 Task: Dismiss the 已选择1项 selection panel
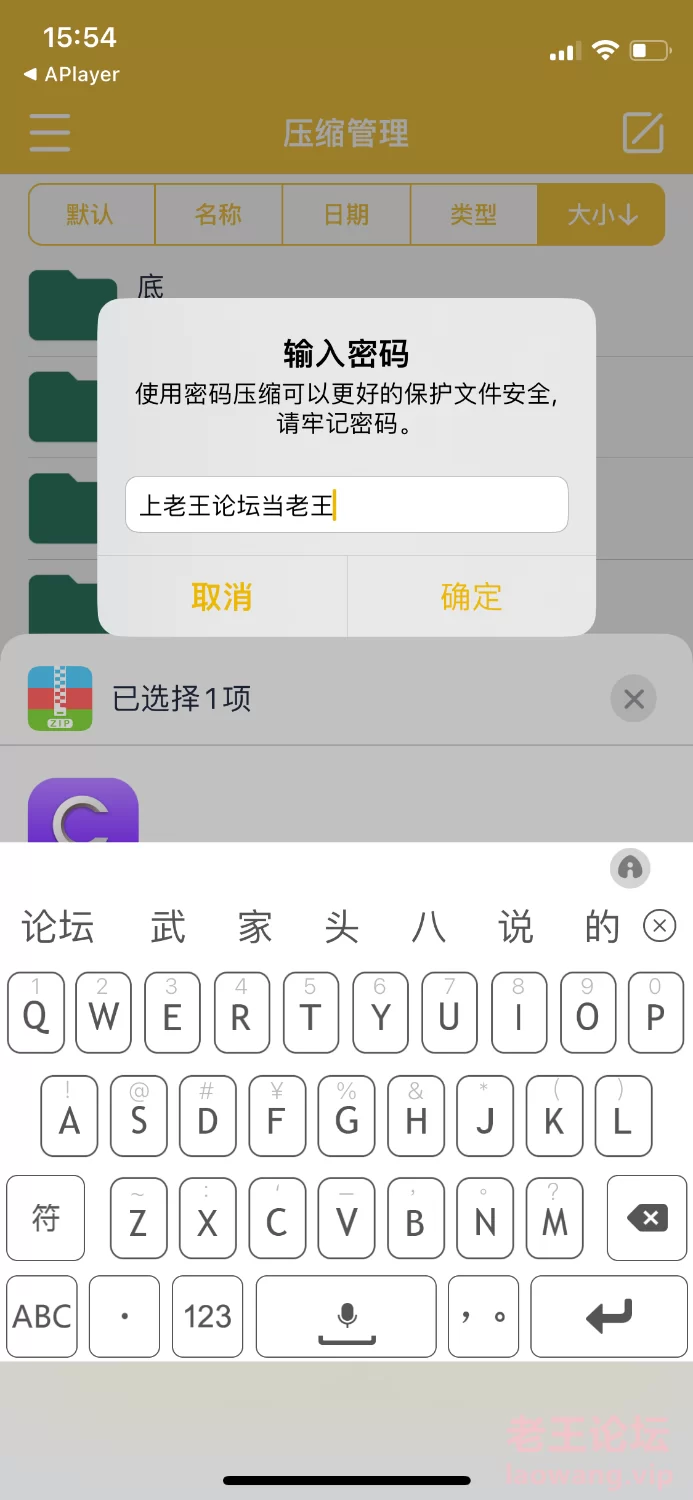coord(633,699)
